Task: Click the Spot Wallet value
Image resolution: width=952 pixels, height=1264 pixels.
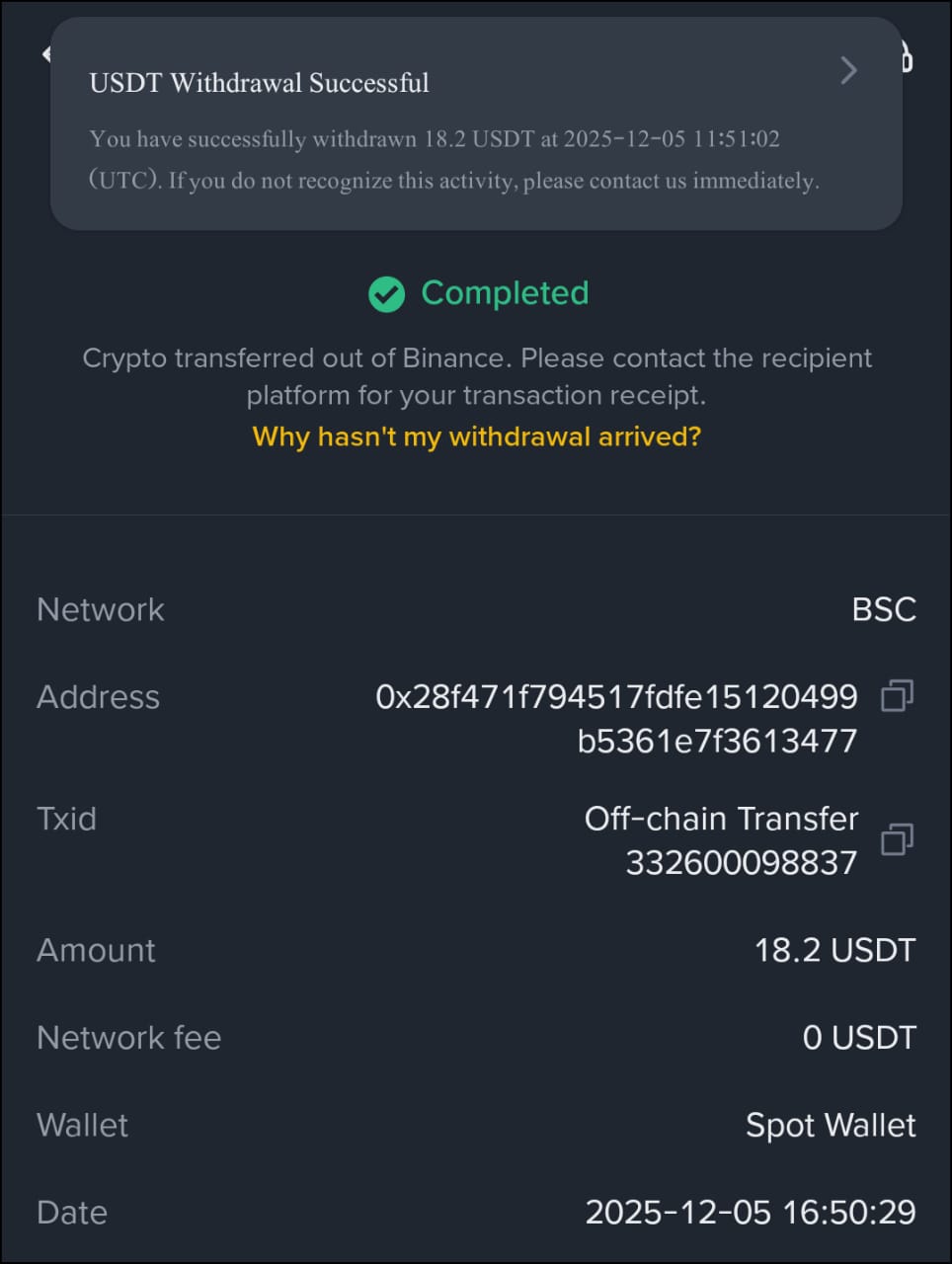Action: pos(831,1125)
